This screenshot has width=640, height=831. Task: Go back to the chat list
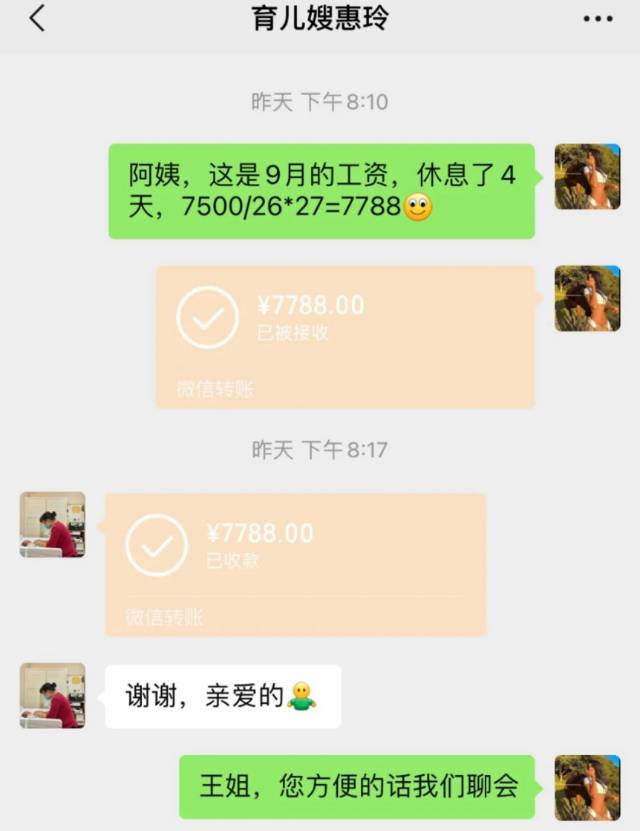[x=37, y=19]
